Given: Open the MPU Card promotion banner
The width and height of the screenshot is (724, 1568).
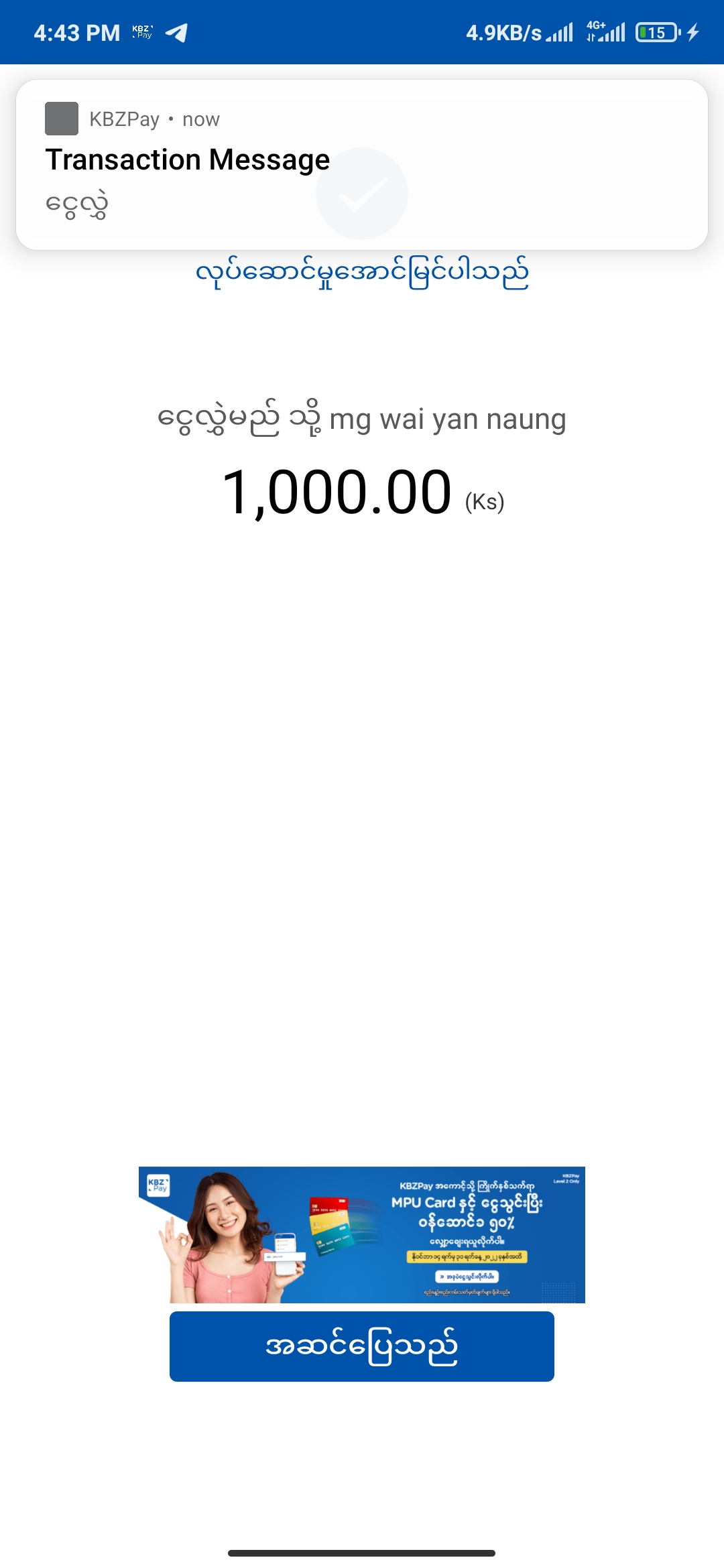Looking at the screenshot, I should tap(362, 1234).
